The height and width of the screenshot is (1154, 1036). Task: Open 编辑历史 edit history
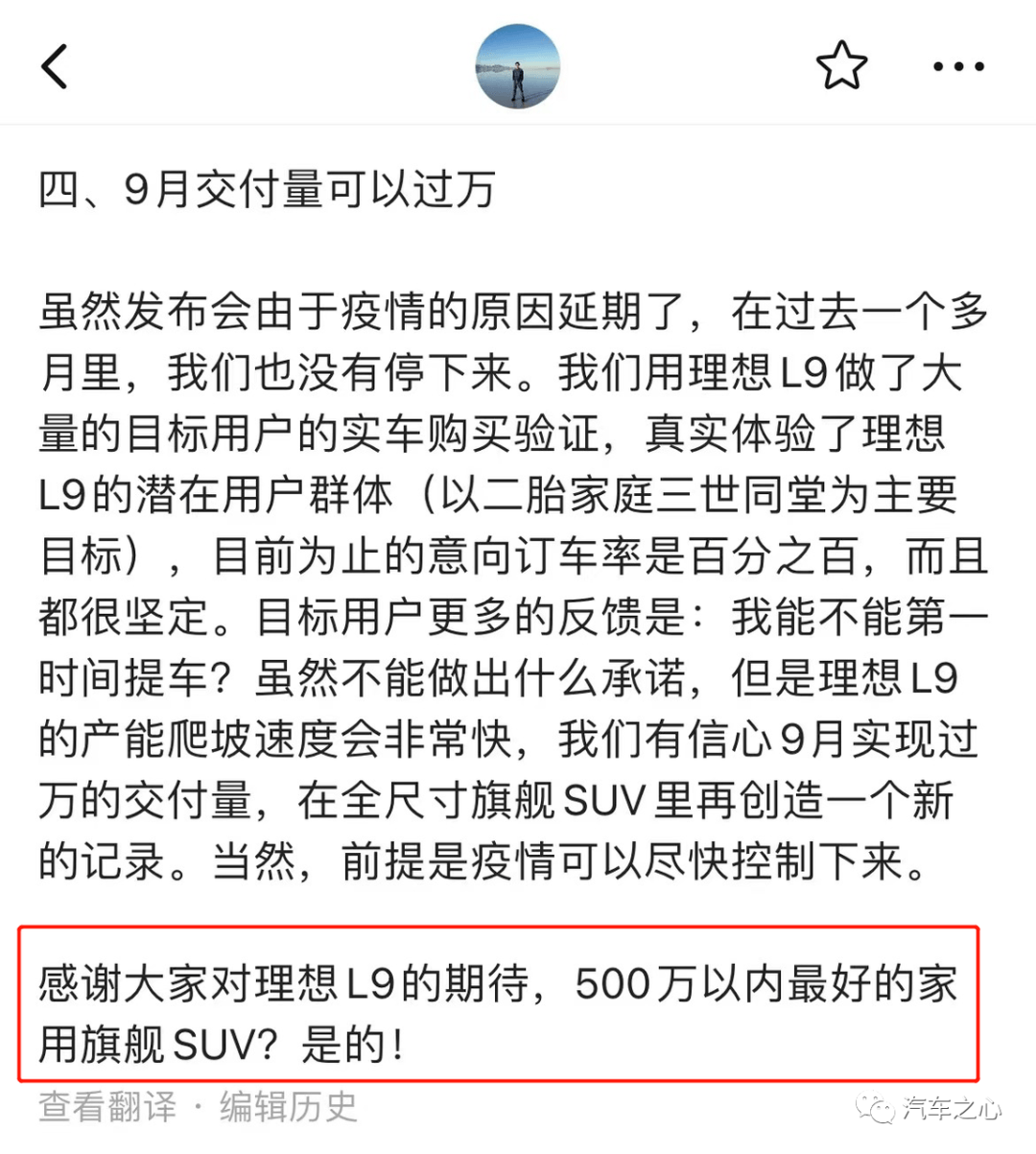pyautogui.click(x=288, y=1106)
